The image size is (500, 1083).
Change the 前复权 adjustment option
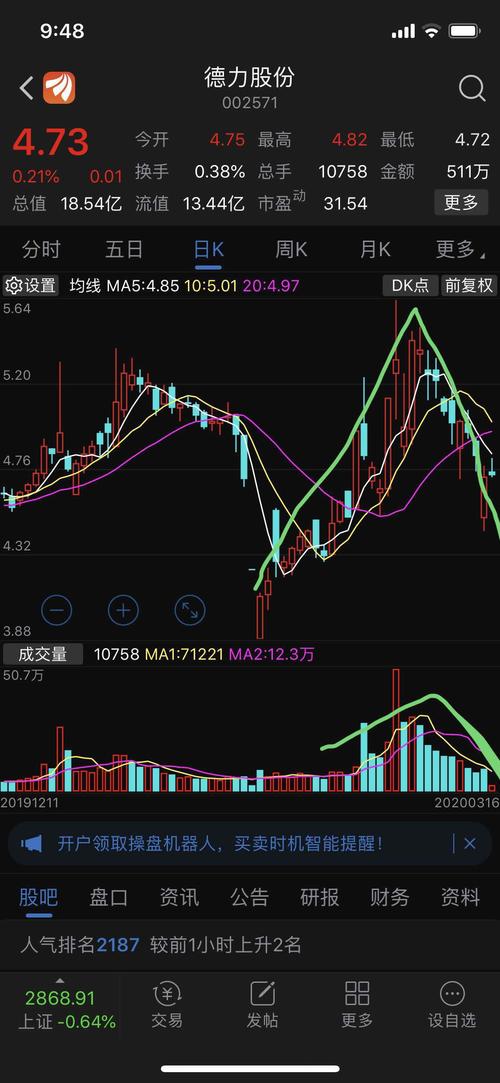[469, 286]
